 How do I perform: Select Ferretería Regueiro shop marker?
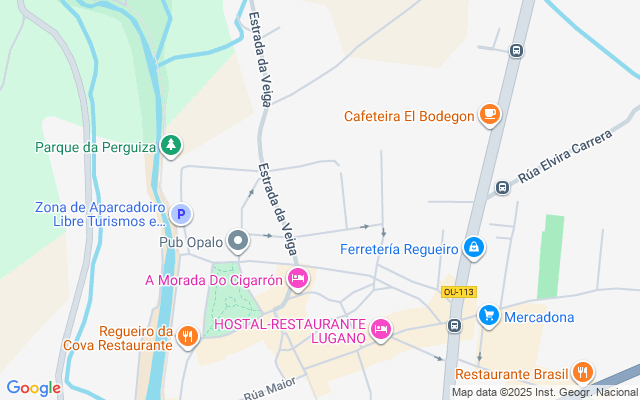point(473,248)
